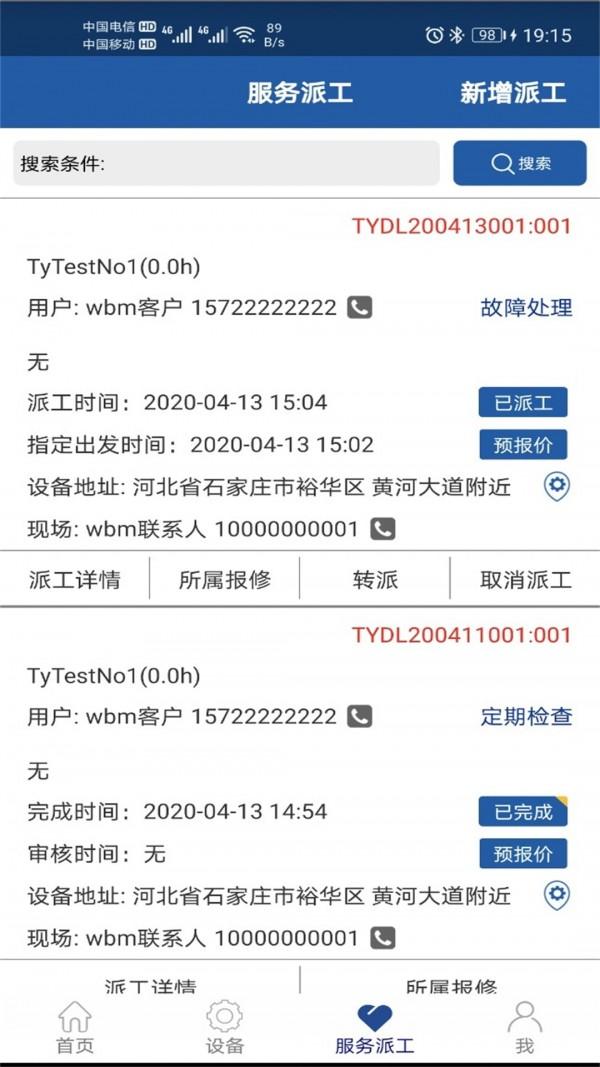The image size is (600, 1067).
Task: Tap 新增派工 to add a dispatch
Action: 513,93
